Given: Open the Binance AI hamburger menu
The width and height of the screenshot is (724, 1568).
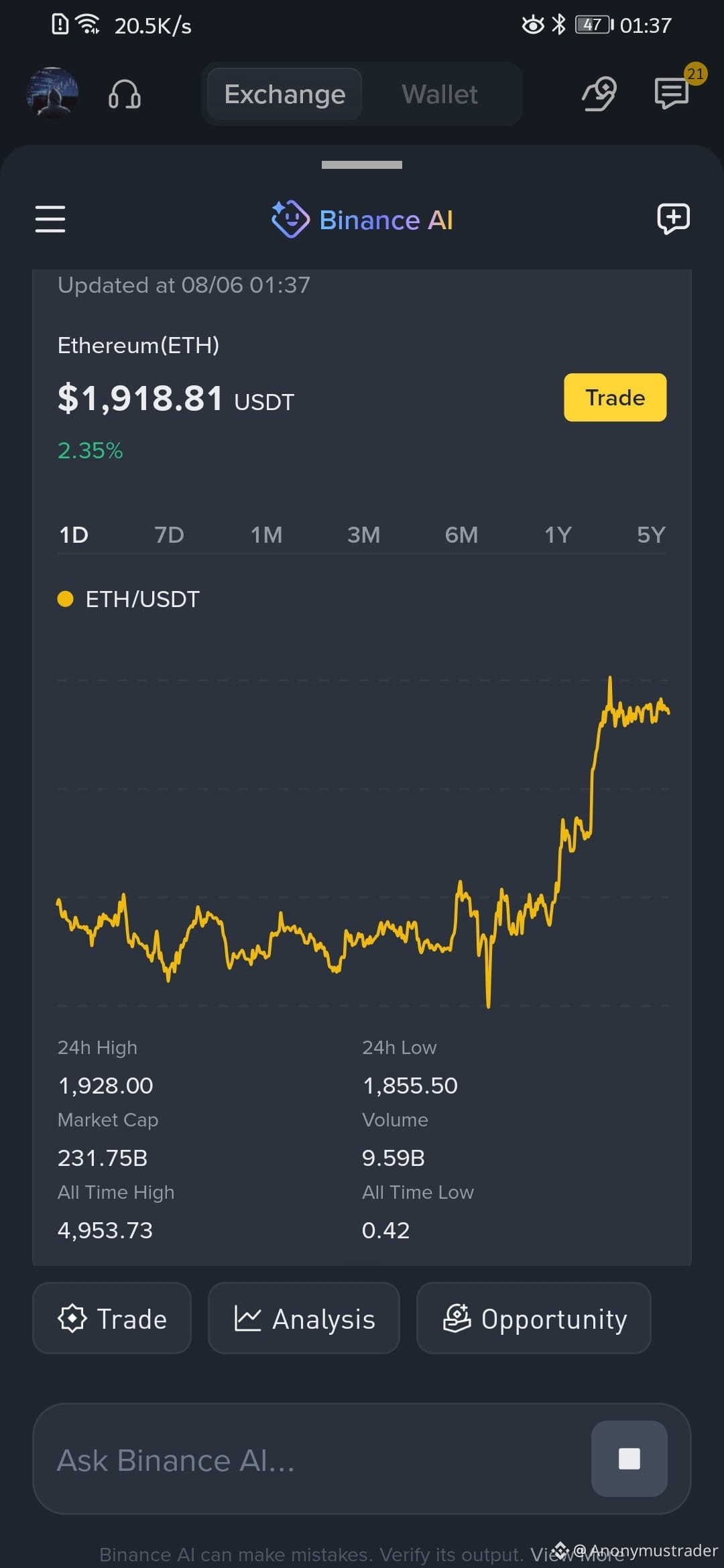Looking at the screenshot, I should [x=50, y=219].
